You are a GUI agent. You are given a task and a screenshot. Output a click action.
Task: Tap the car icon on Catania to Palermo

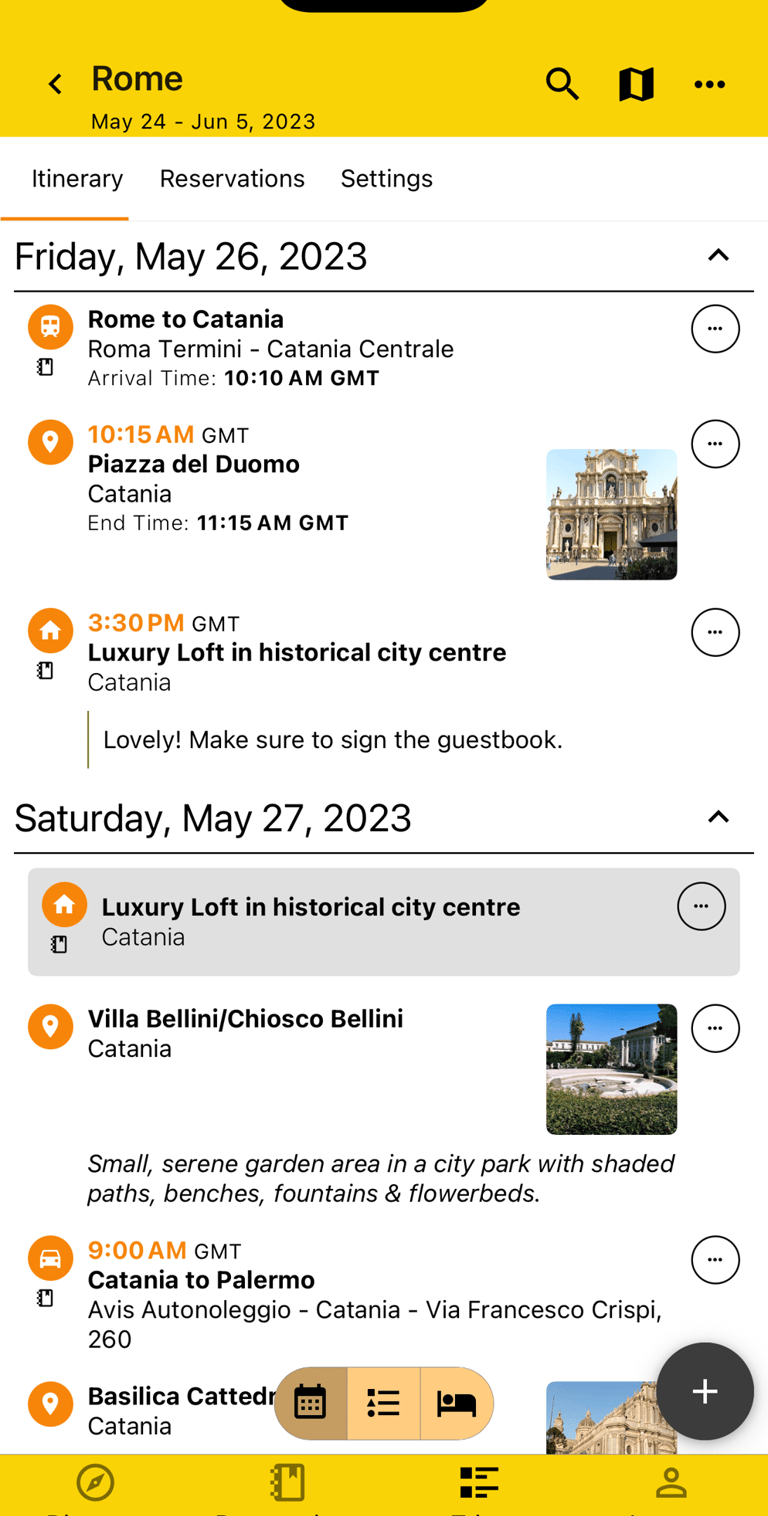[50, 1258]
